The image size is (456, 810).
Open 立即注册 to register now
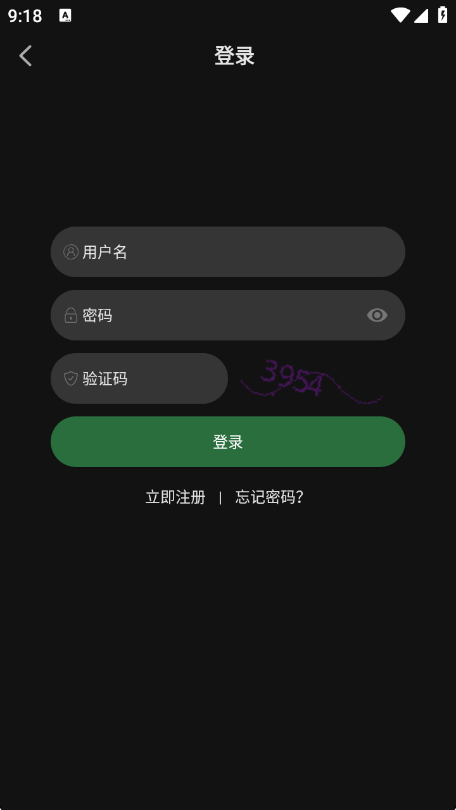click(x=175, y=497)
